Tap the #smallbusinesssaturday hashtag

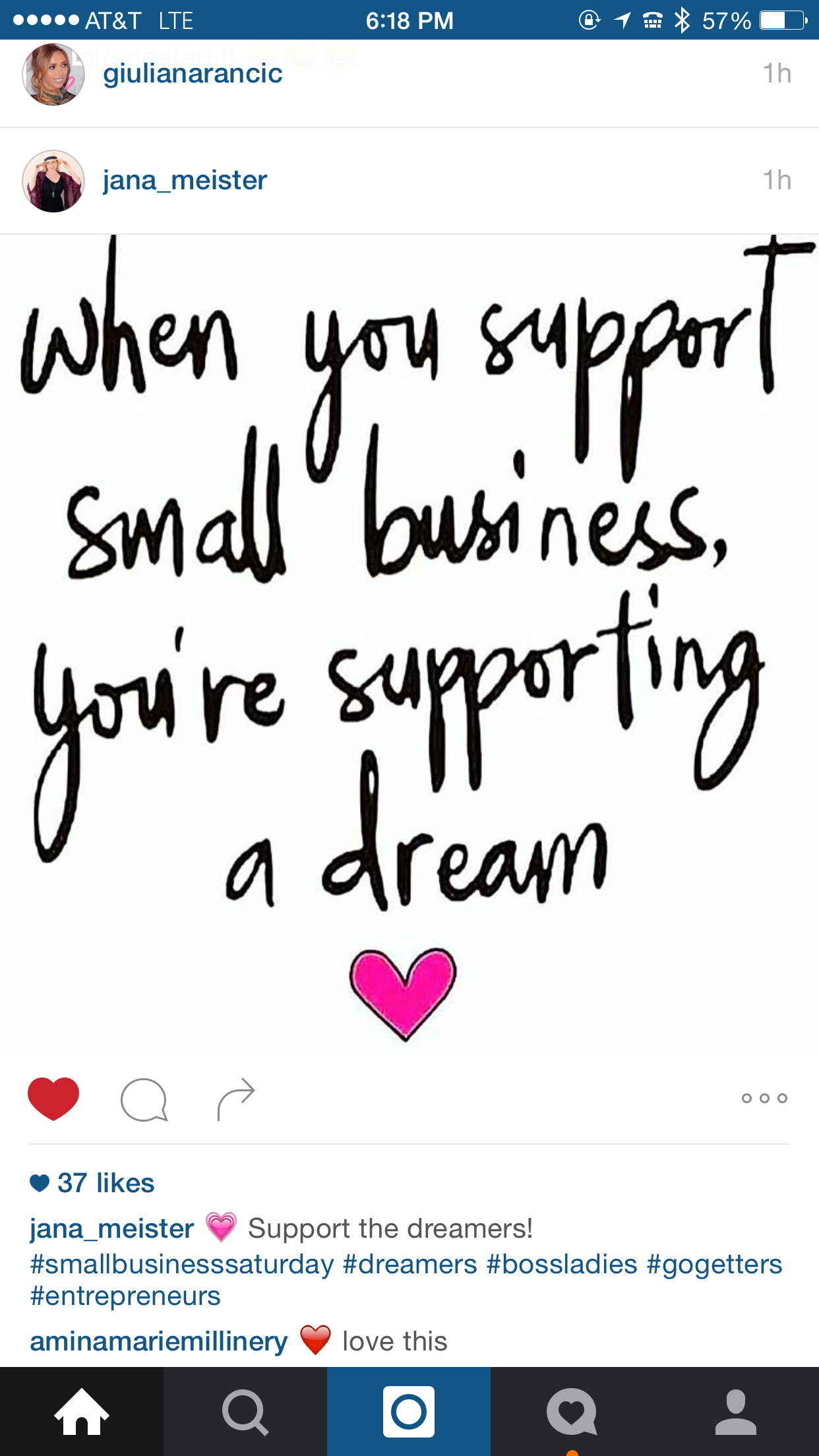182,1264
